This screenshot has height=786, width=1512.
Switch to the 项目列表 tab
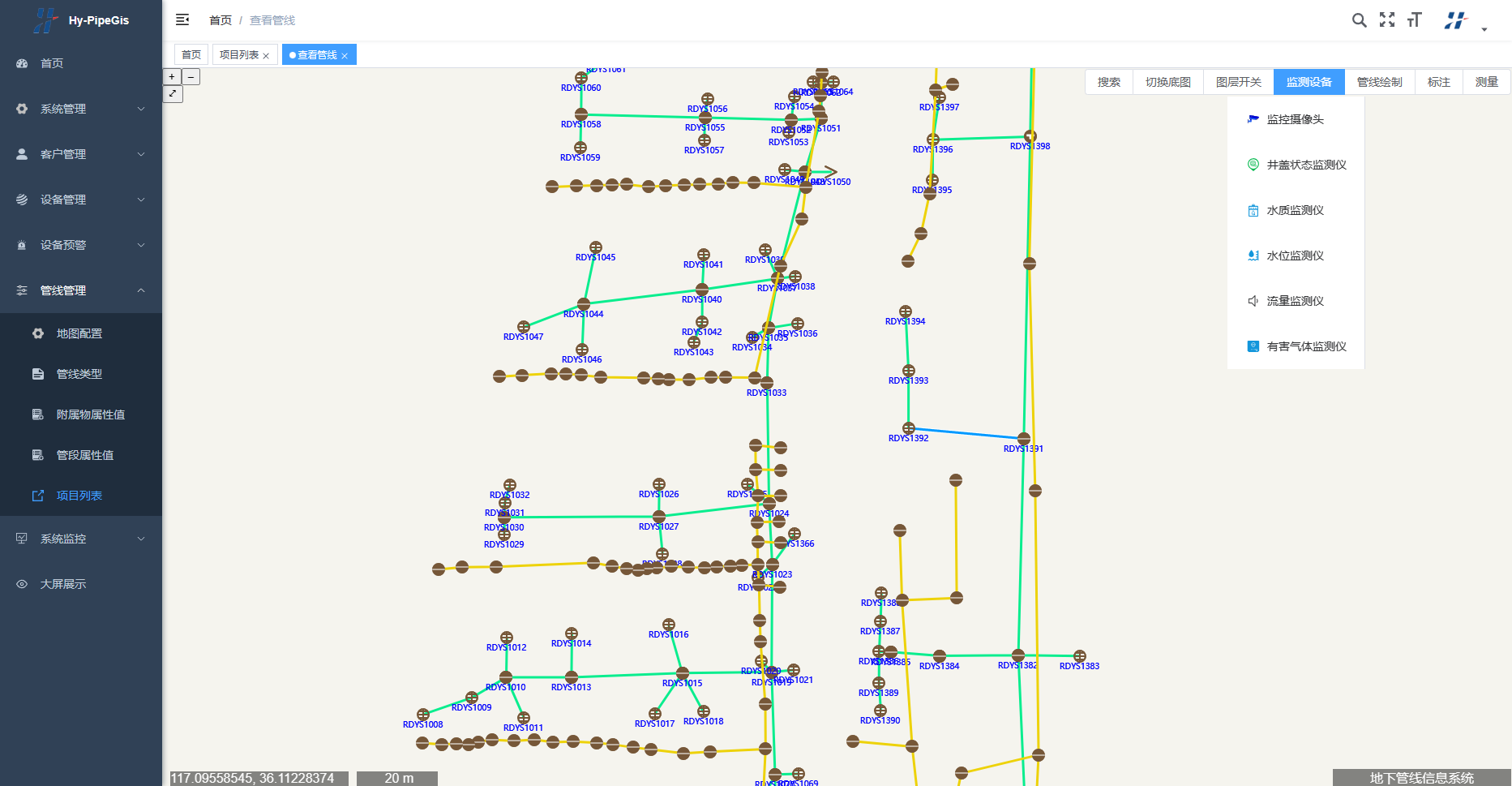click(239, 55)
